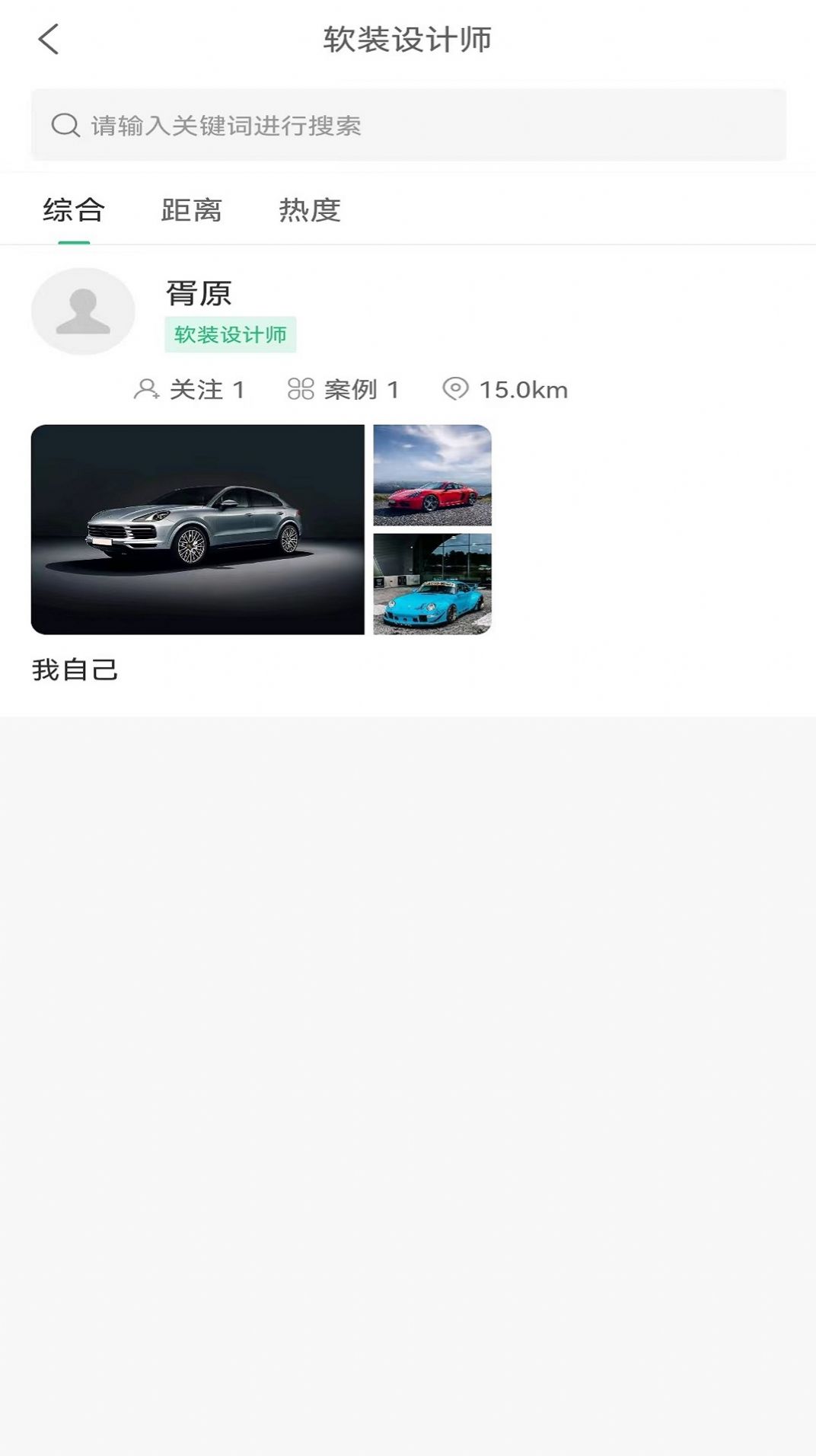Tap the distance marker icon on the card
816x1456 pixels.
point(455,390)
